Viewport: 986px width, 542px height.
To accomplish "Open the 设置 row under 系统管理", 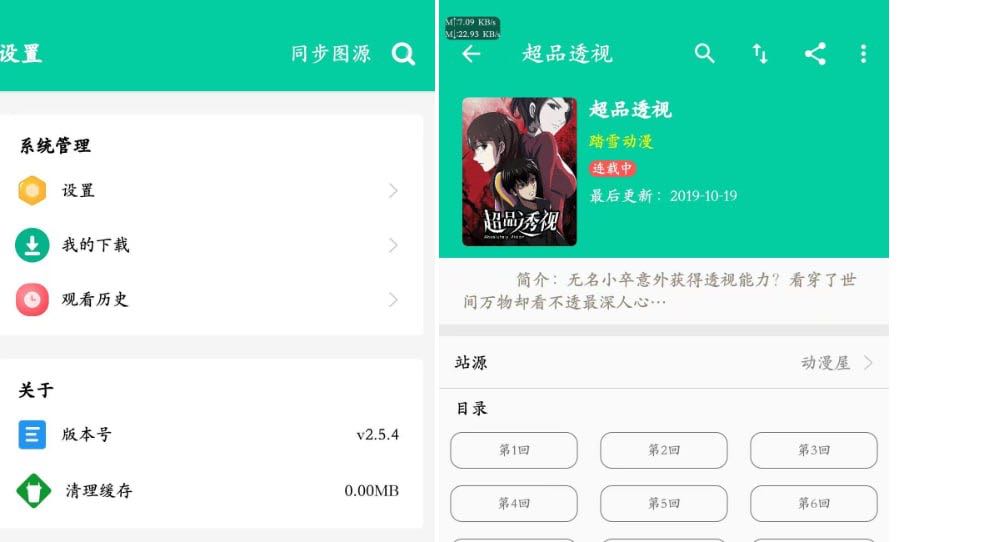I will tap(210, 190).
